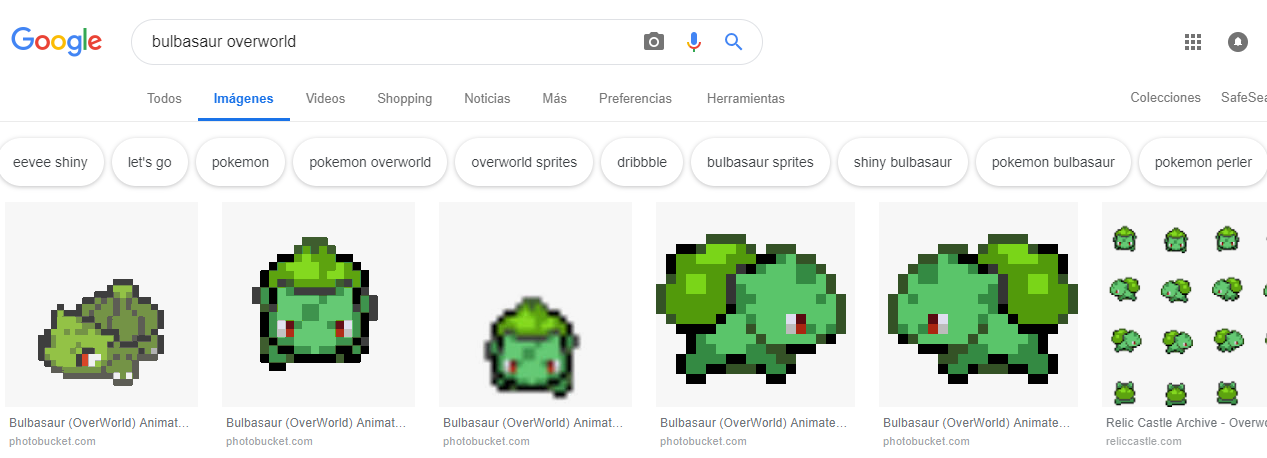Switch to the Todos tab
The height and width of the screenshot is (458, 1267).
(164, 98)
